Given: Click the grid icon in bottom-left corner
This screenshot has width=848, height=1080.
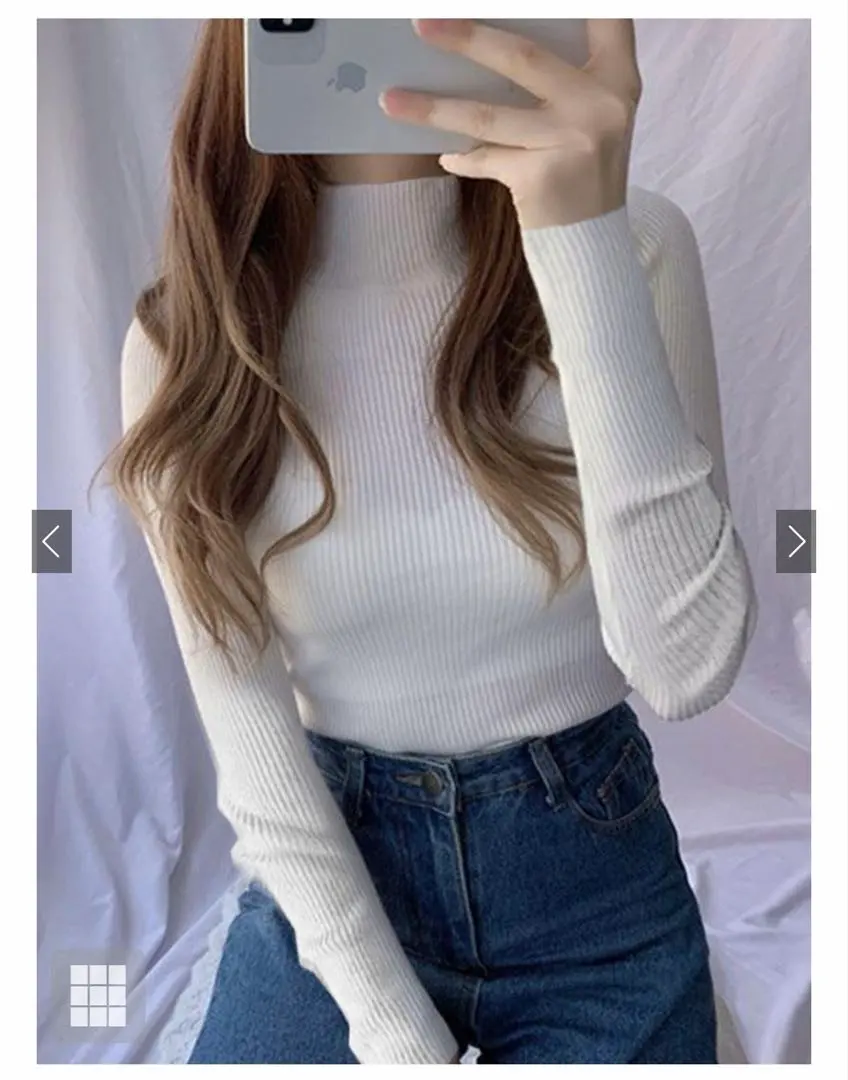Looking at the screenshot, I should click(x=98, y=993).
